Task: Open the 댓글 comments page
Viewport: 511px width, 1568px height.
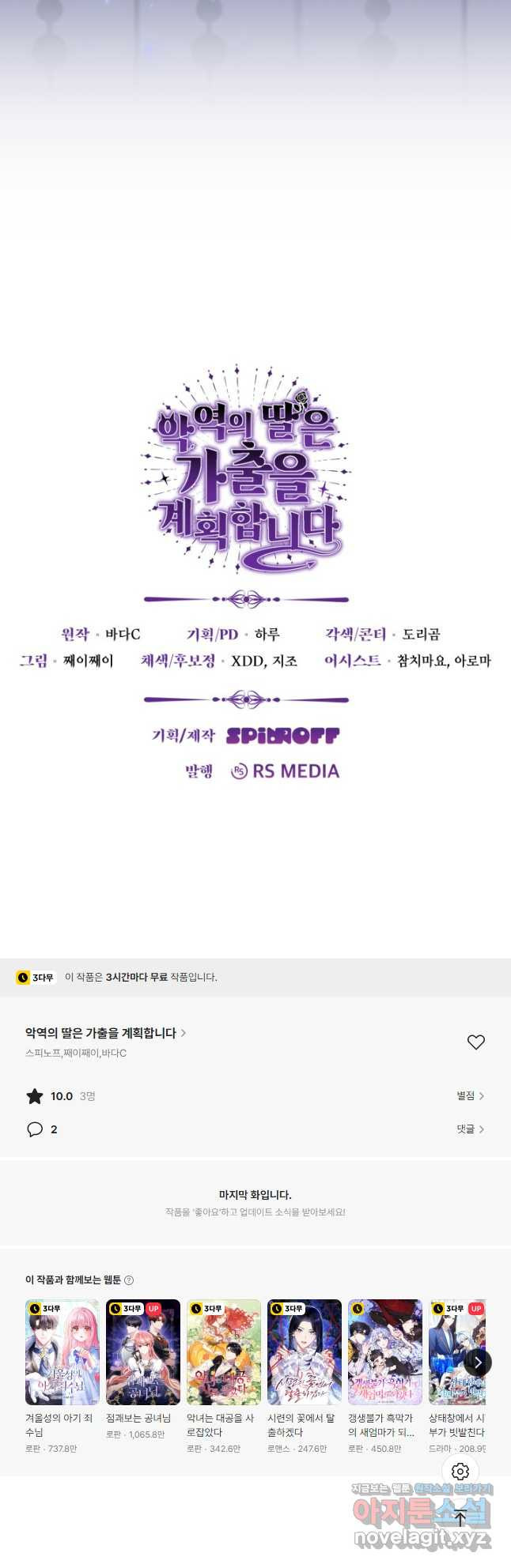Action: 470,1129
